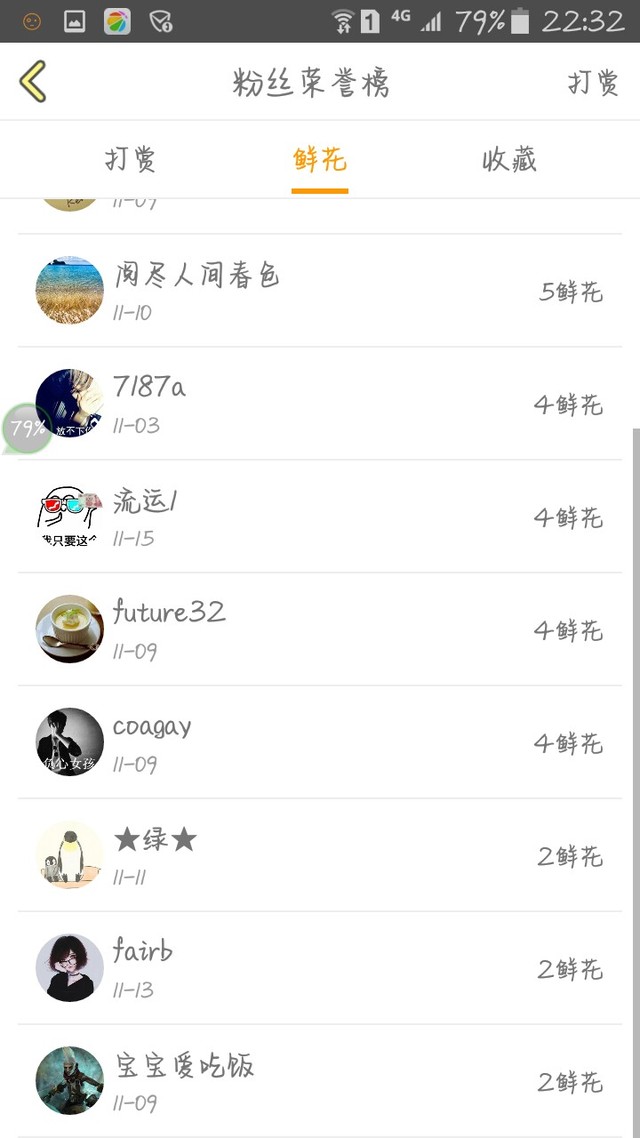Go back using the yellow arrow
Viewport: 640px width, 1138px height.
point(33,82)
